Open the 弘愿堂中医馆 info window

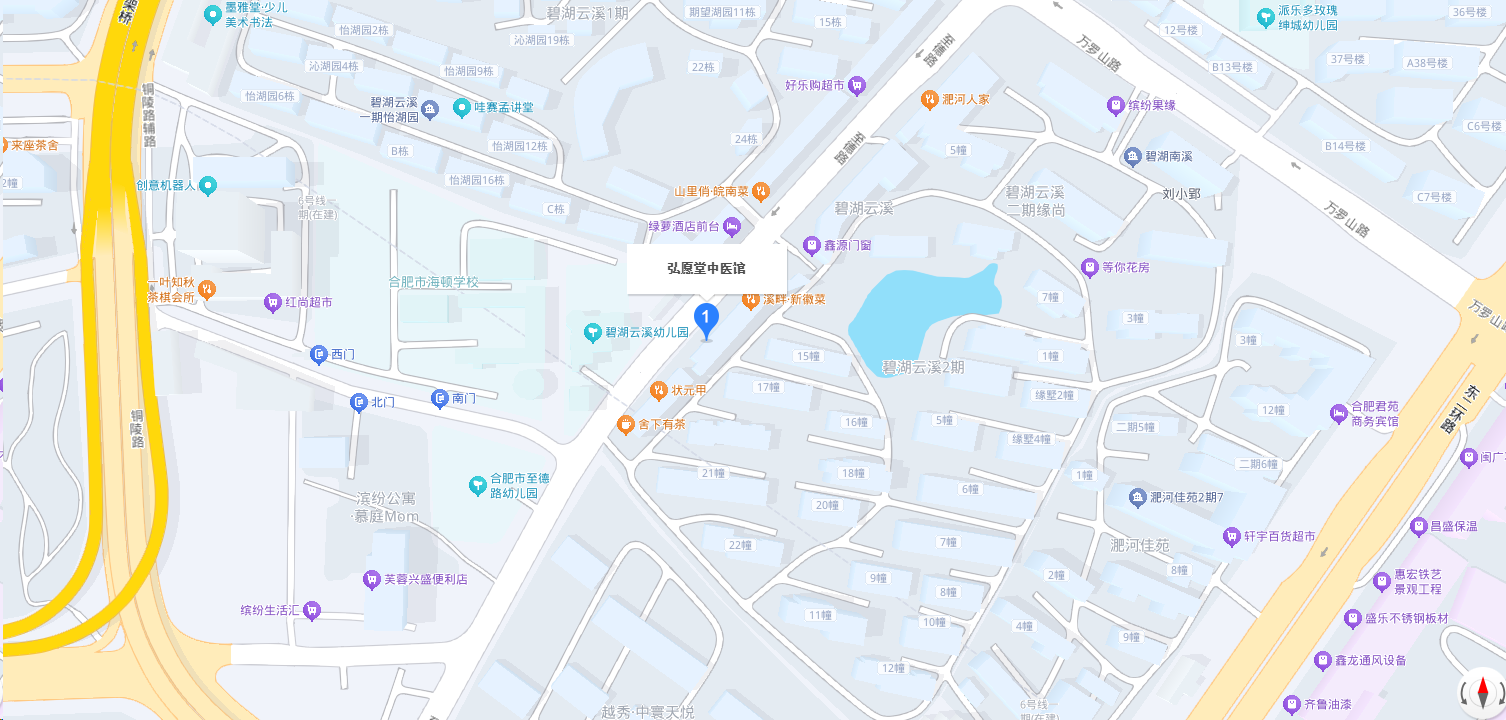[706, 268]
